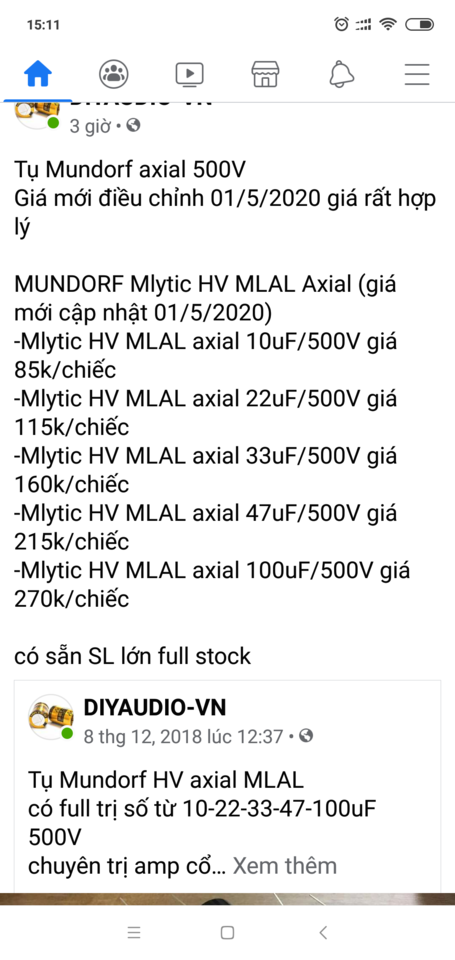
Task: Open the Groups tab
Action: pyautogui.click(x=114, y=74)
